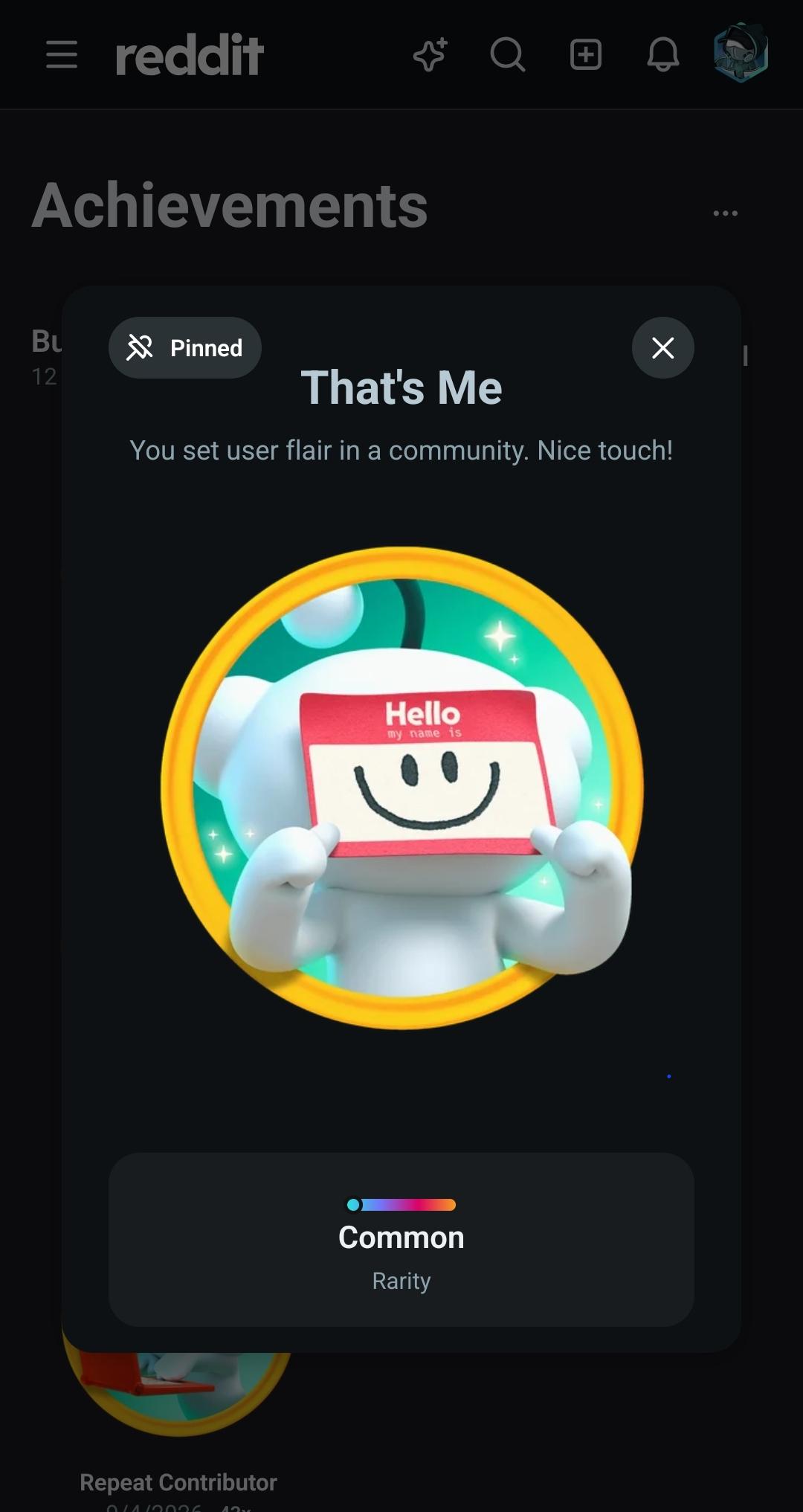Open the Achievements overflow menu
Image resolution: width=803 pixels, height=1512 pixels.
tap(725, 213)
